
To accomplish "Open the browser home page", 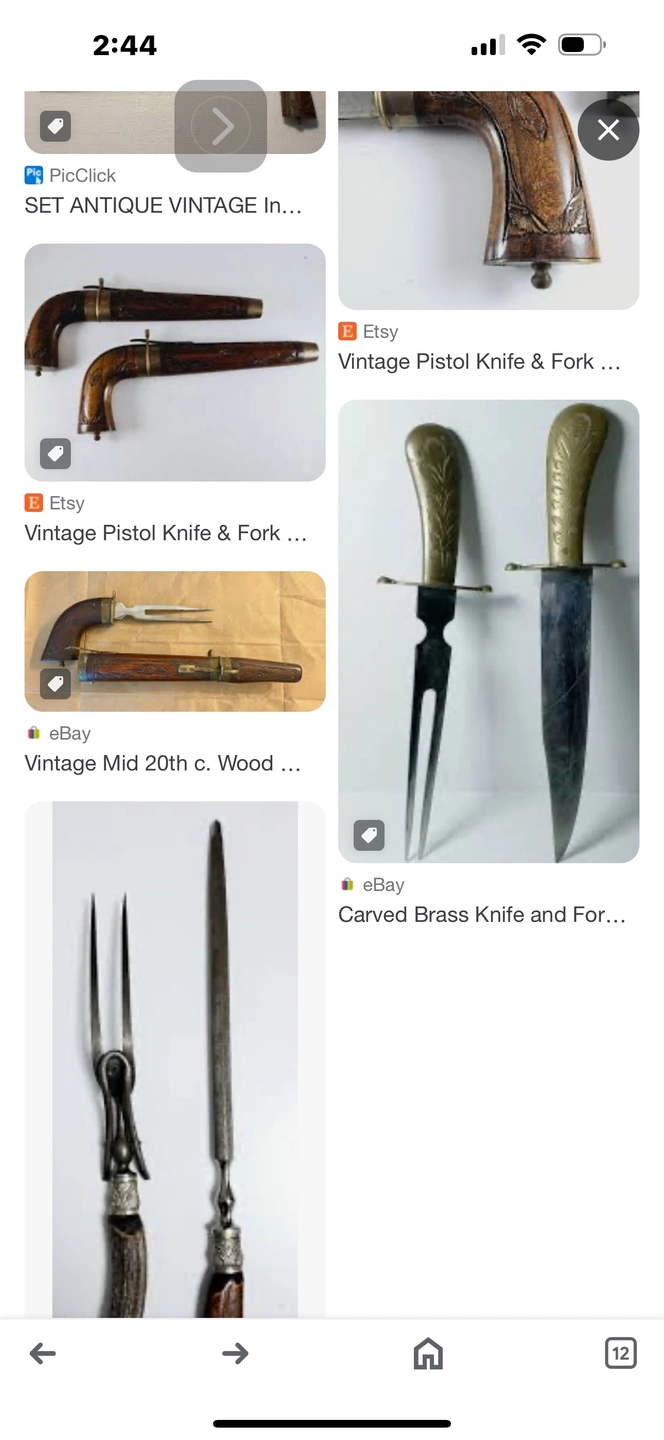I will (x=428, y=1354).
